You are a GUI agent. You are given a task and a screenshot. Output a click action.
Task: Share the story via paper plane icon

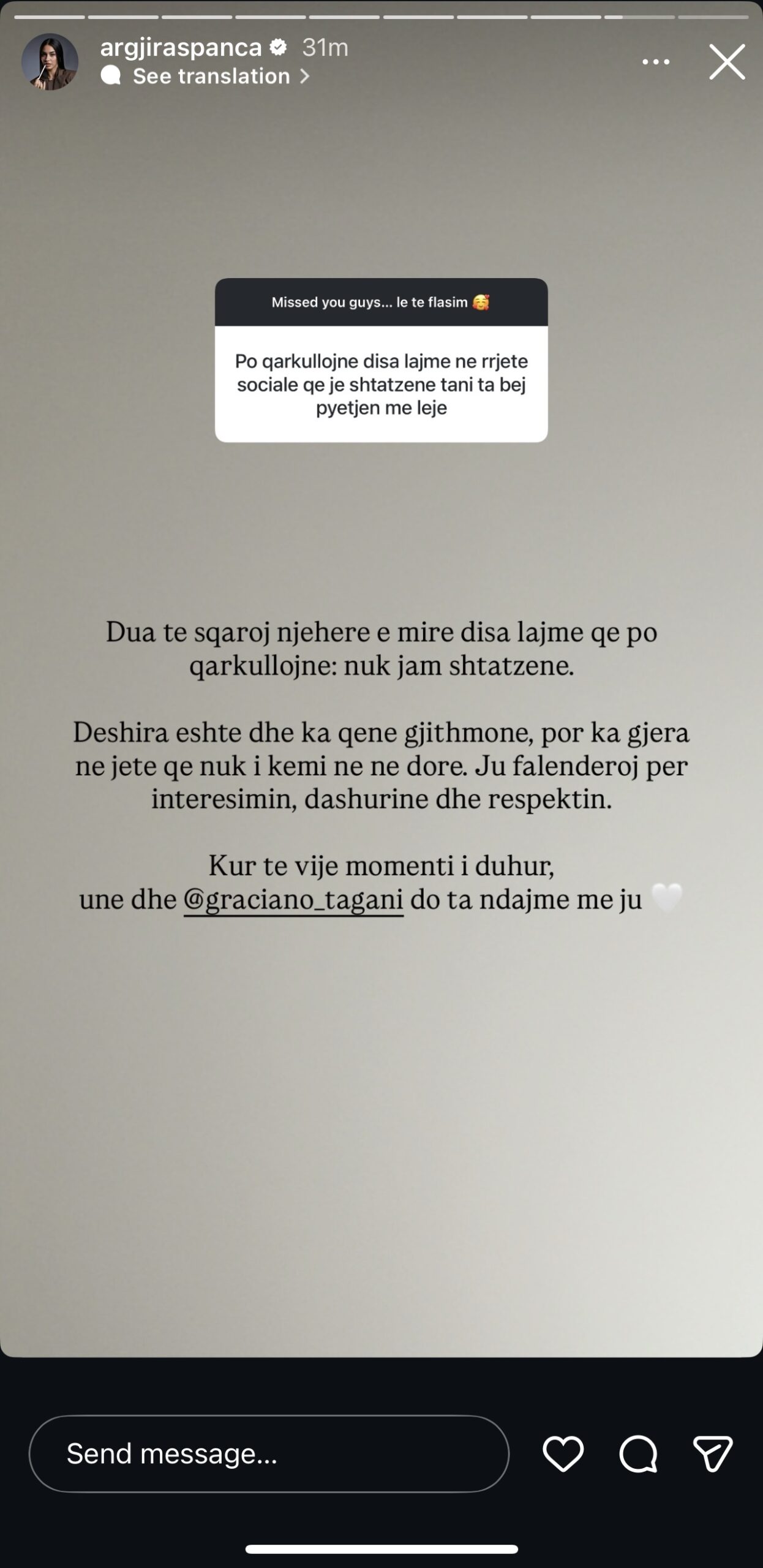pos(713,1453)
